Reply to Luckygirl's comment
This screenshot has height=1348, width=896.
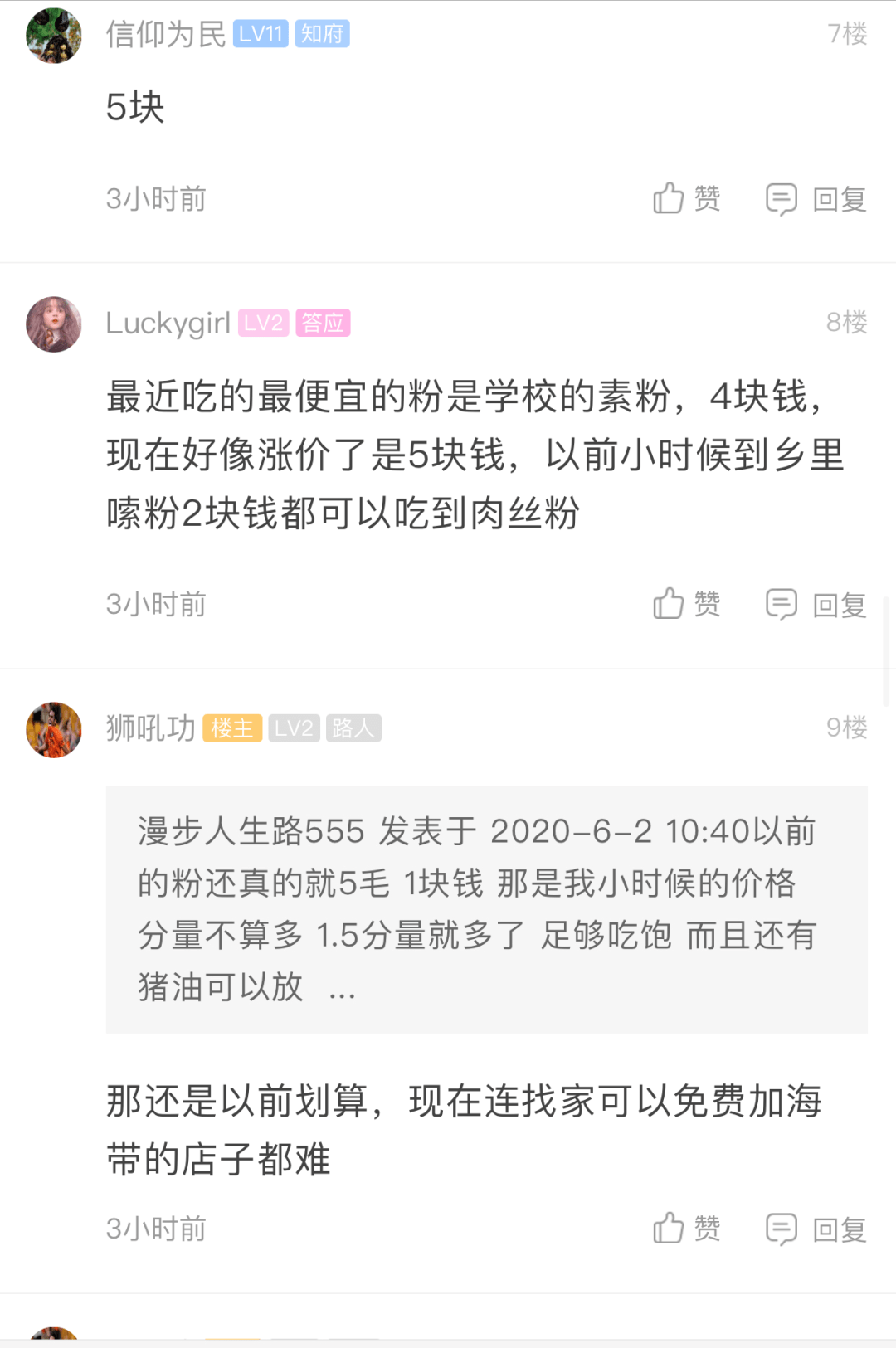click(816, 604)
